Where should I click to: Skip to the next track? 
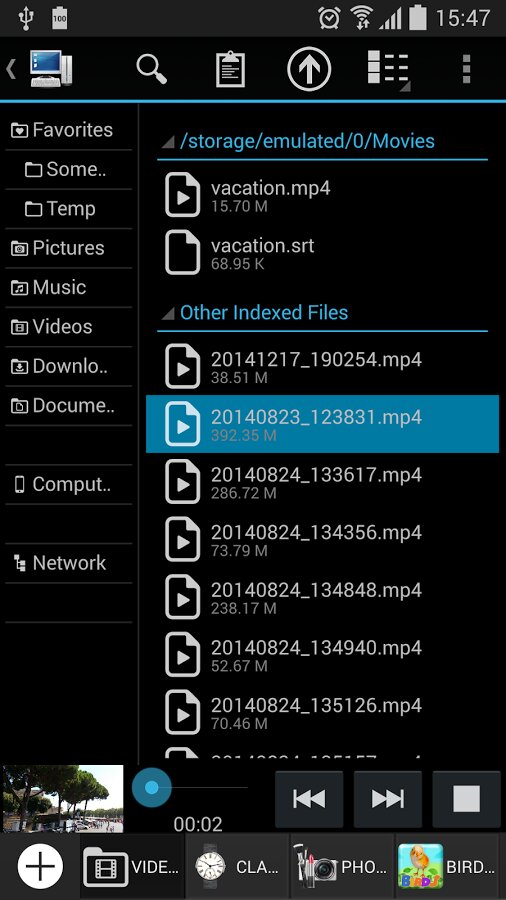point(388,799)
